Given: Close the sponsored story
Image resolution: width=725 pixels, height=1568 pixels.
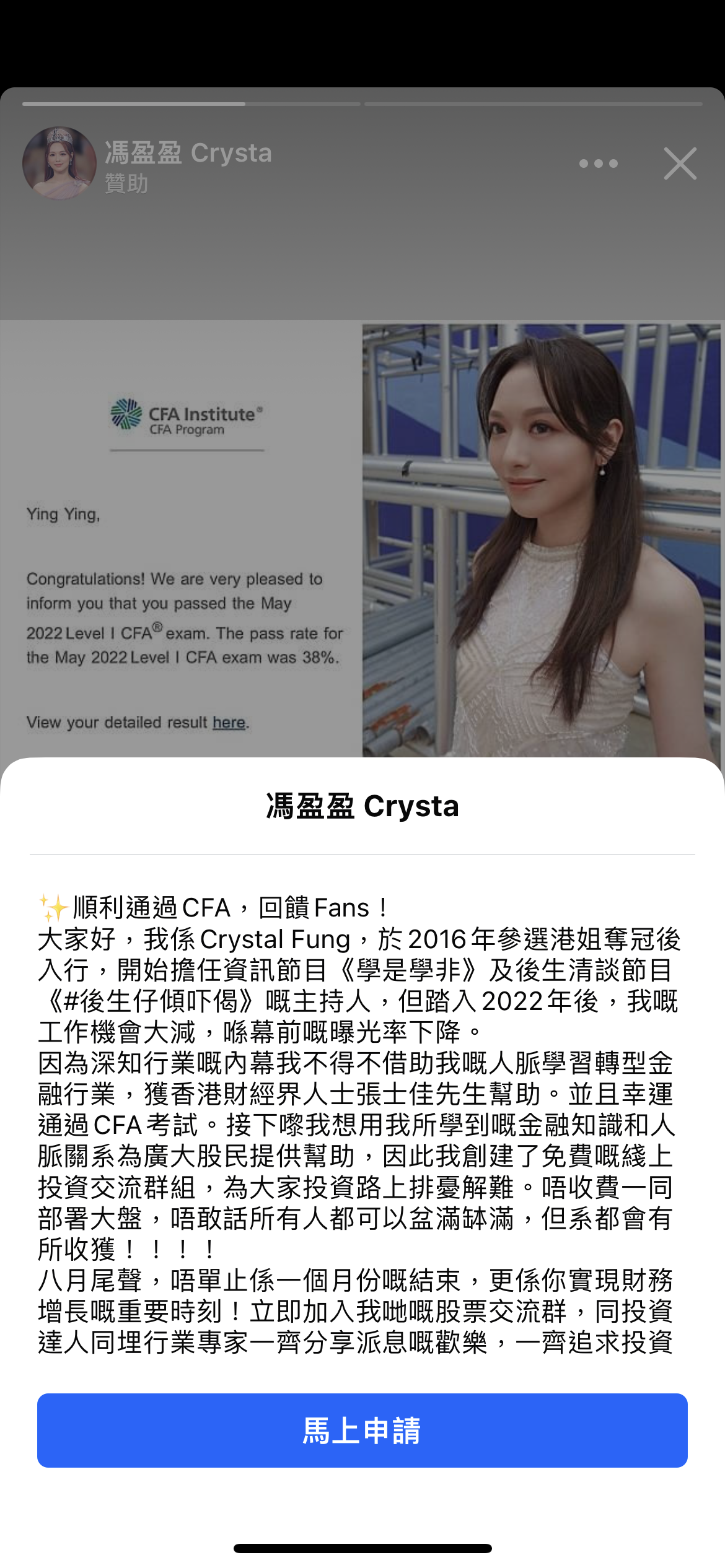Looking at the screenshot, I should click(x=680, y=163).
